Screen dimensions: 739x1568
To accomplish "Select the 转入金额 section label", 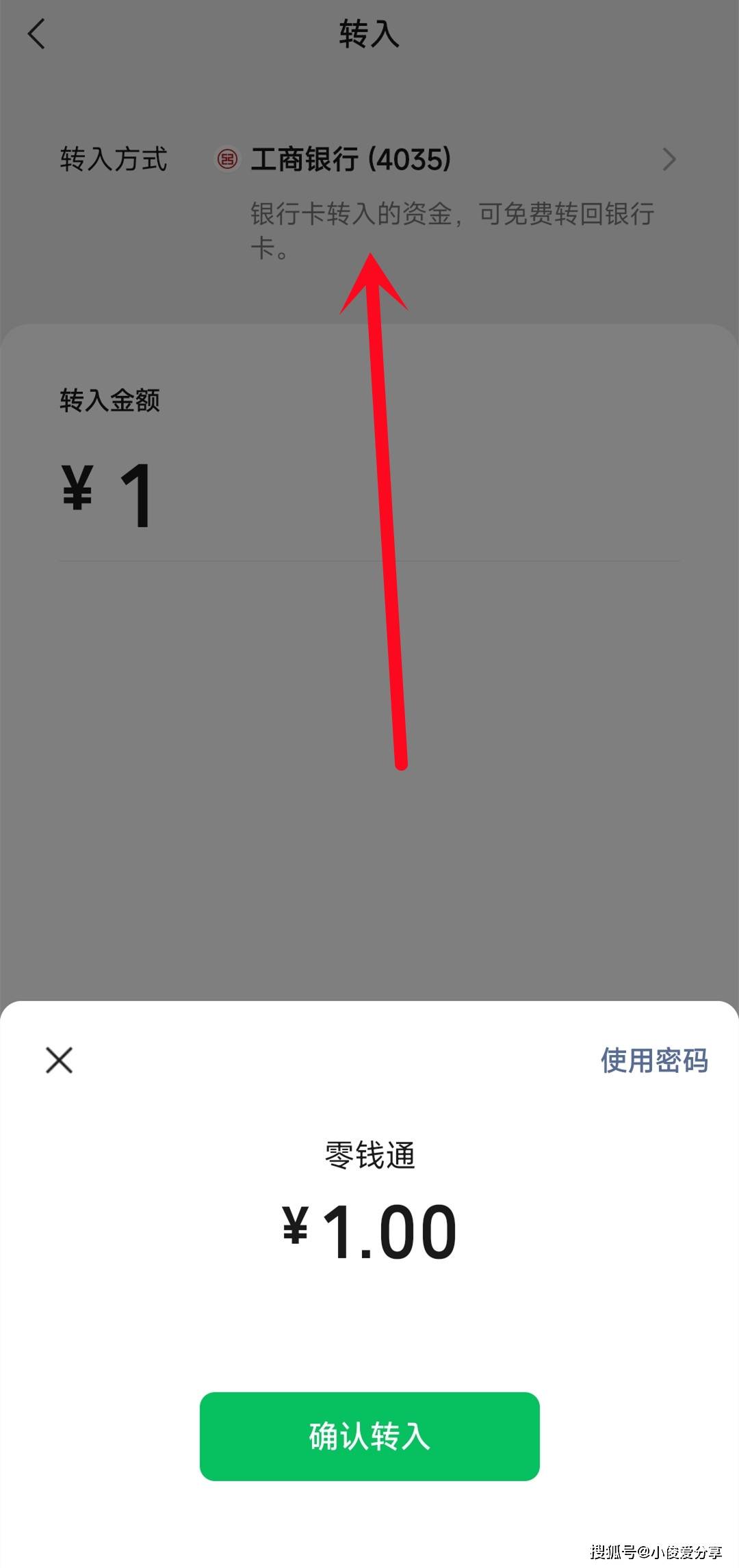I will point(110,402).
